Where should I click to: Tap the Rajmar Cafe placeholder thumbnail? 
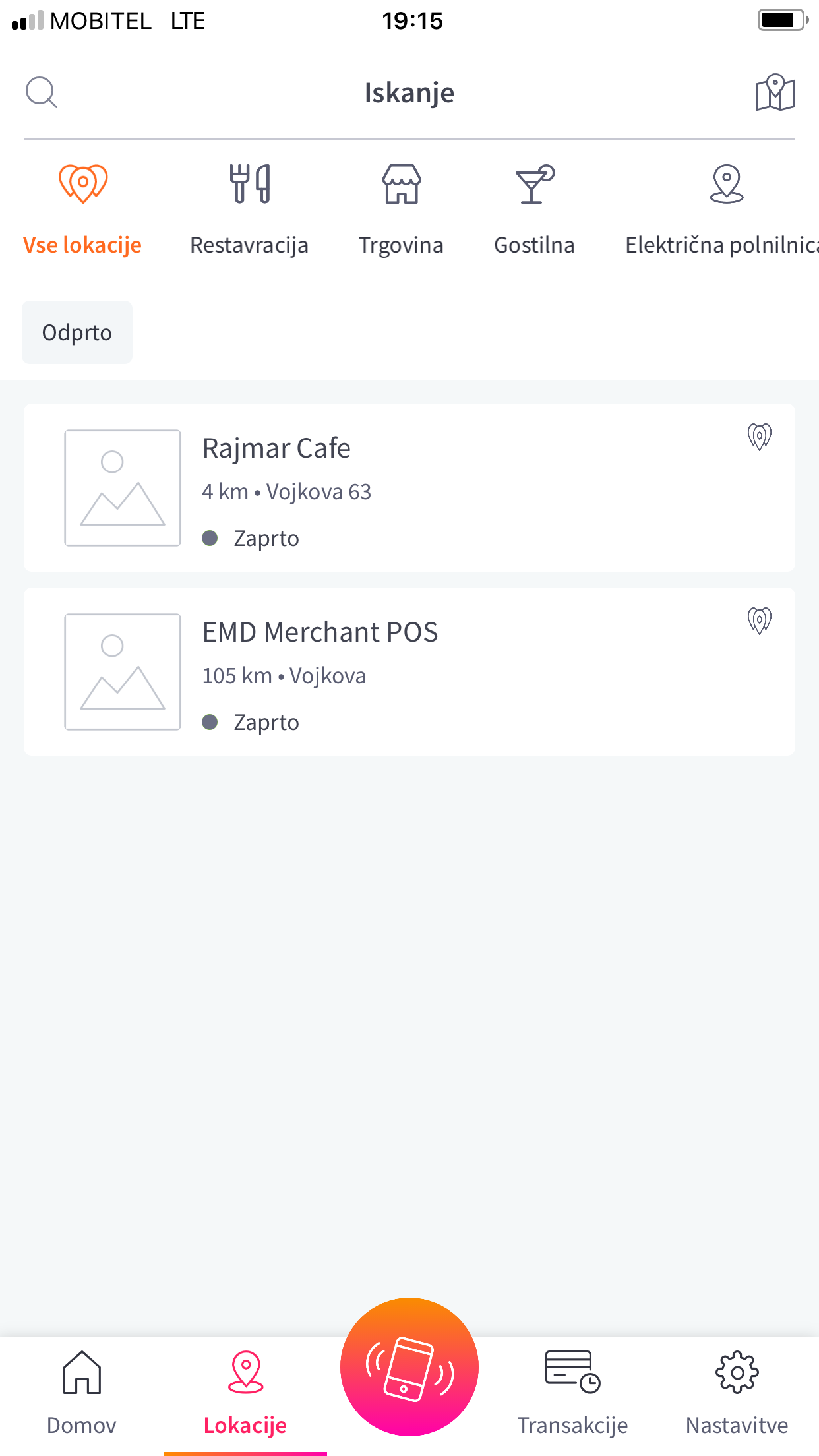click(121, 488)
